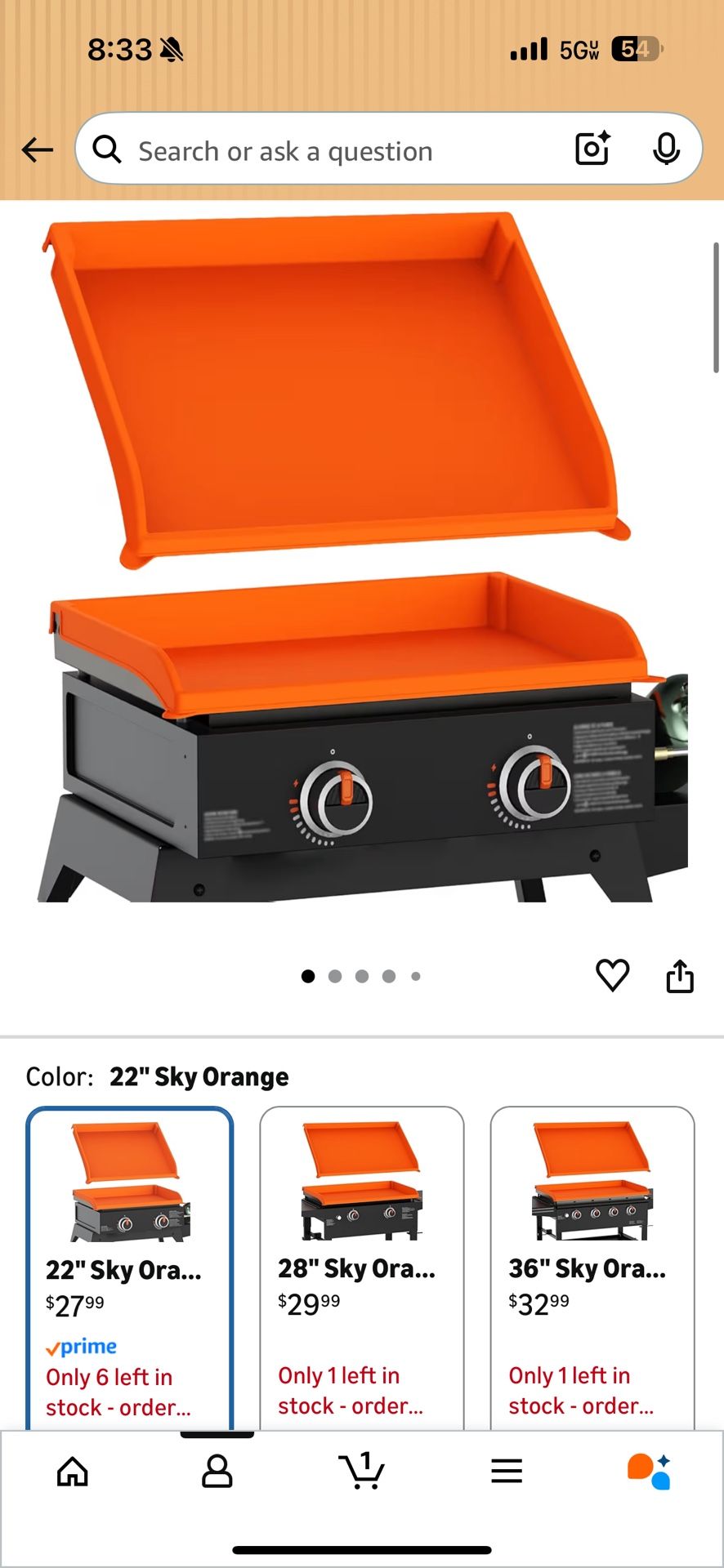Open the account profile tab
Viewport: 724px width, 1568px height.
point(217,1472)
